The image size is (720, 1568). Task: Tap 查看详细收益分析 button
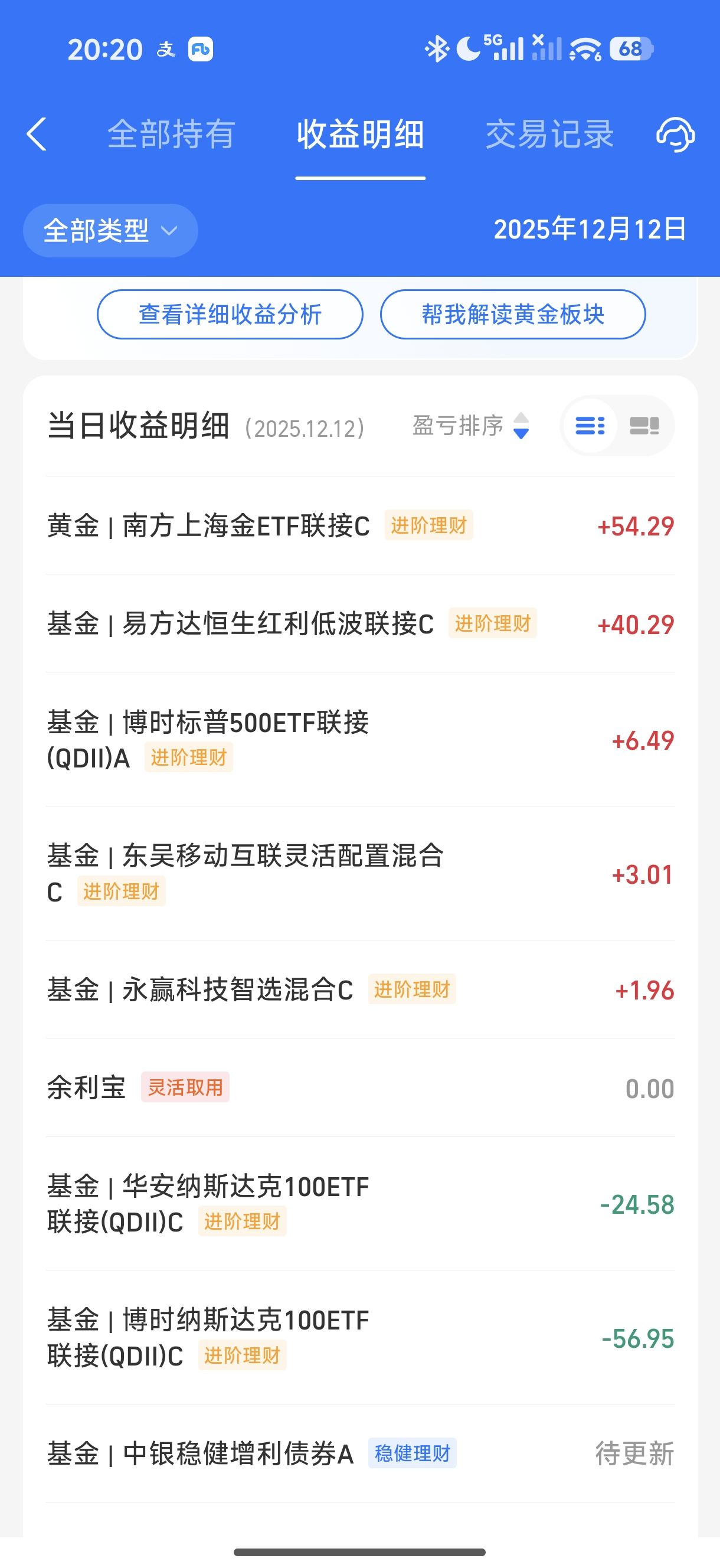(230, 315)
